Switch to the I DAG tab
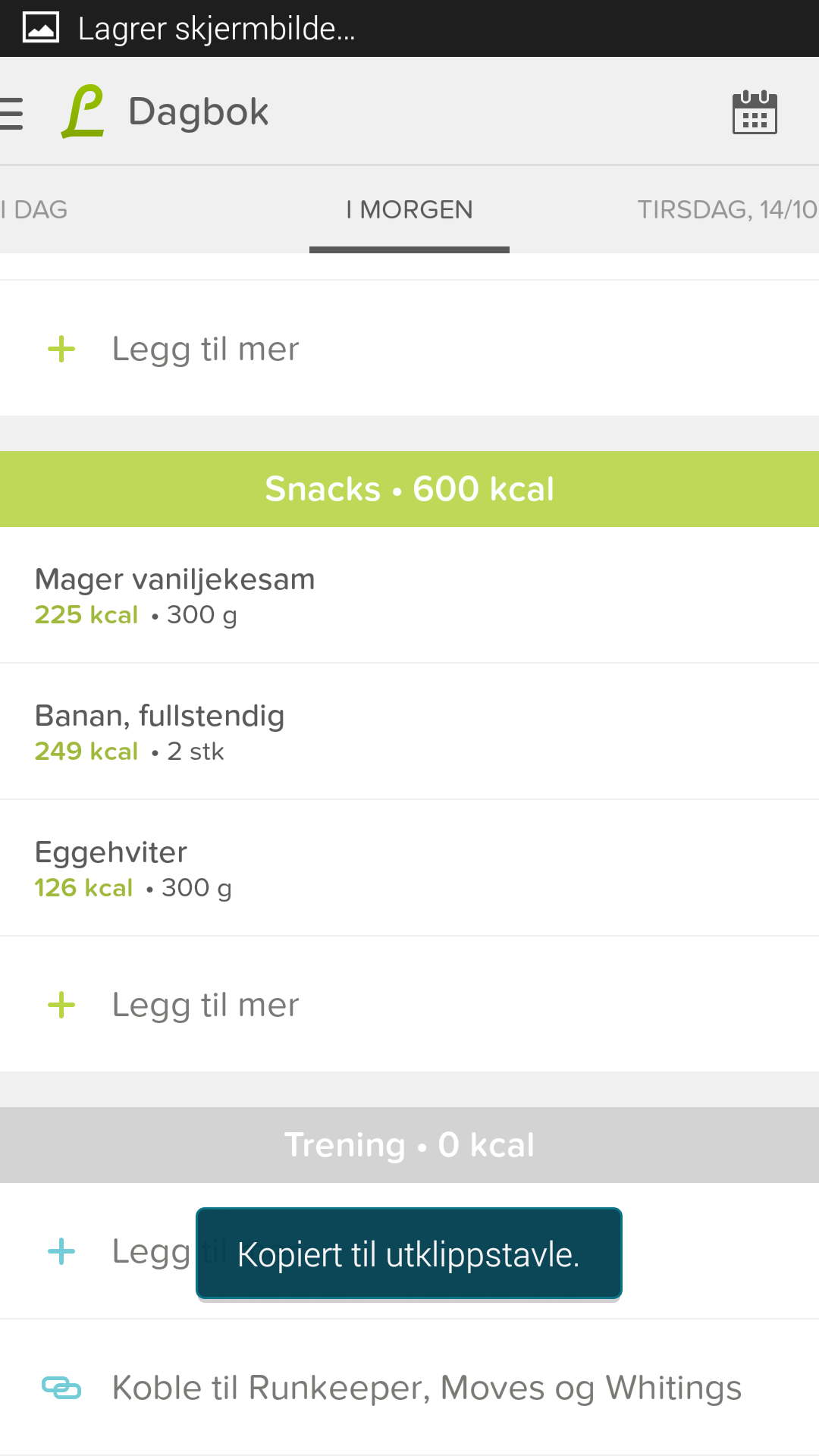The image size is (819, 1456). 34,210
